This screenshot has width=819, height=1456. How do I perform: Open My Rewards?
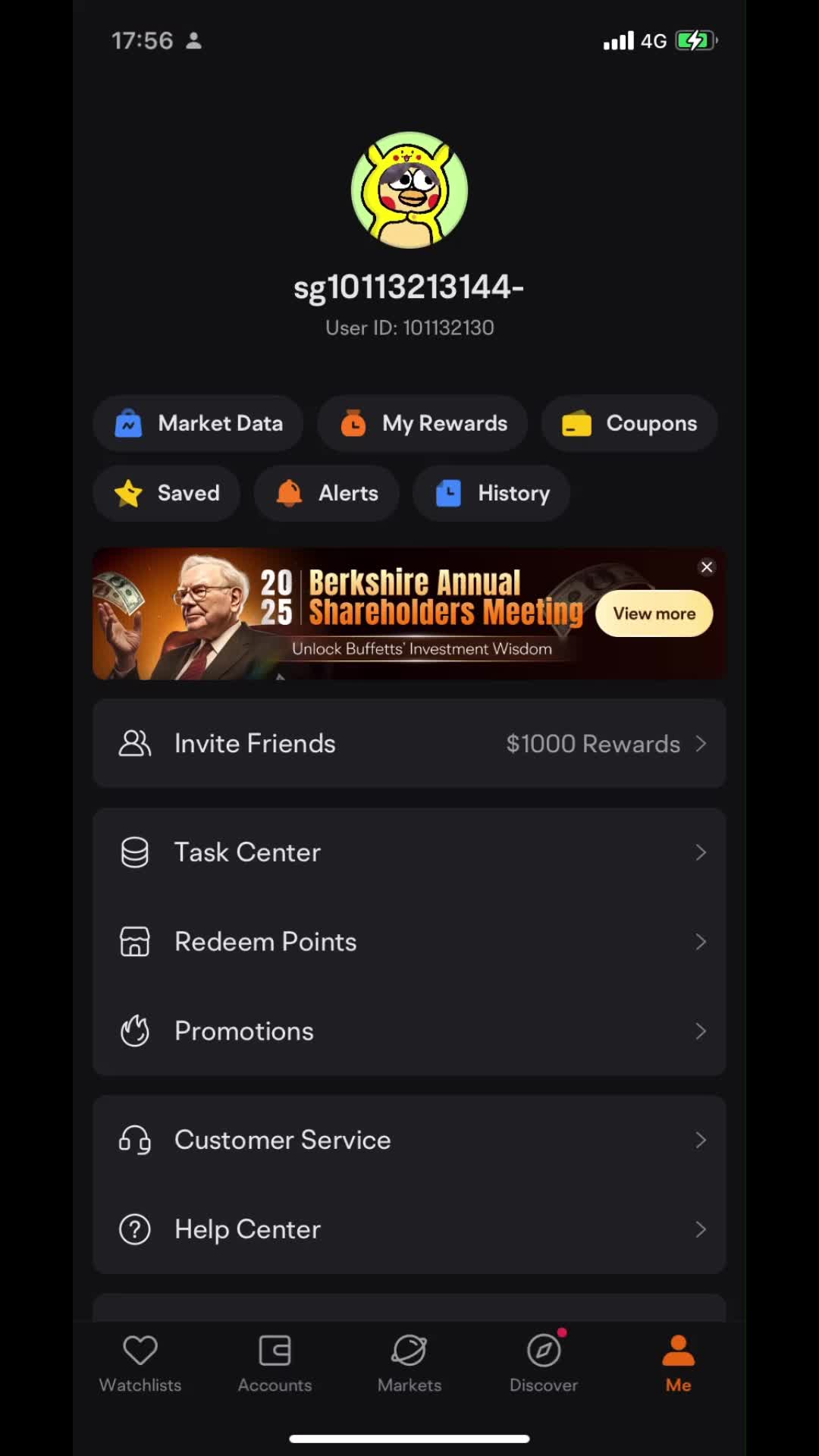[422, 423]
